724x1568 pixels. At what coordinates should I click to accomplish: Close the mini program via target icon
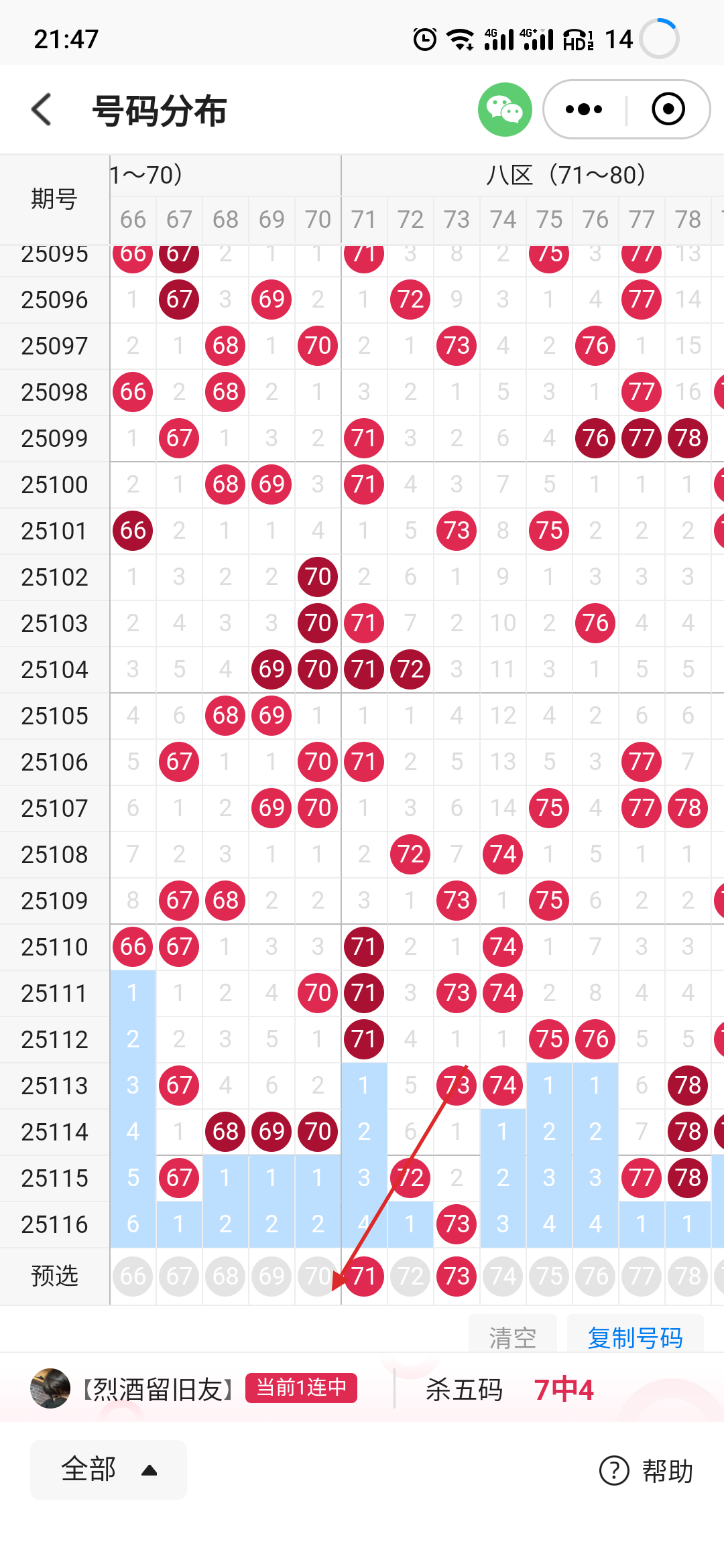pos(668,109)
